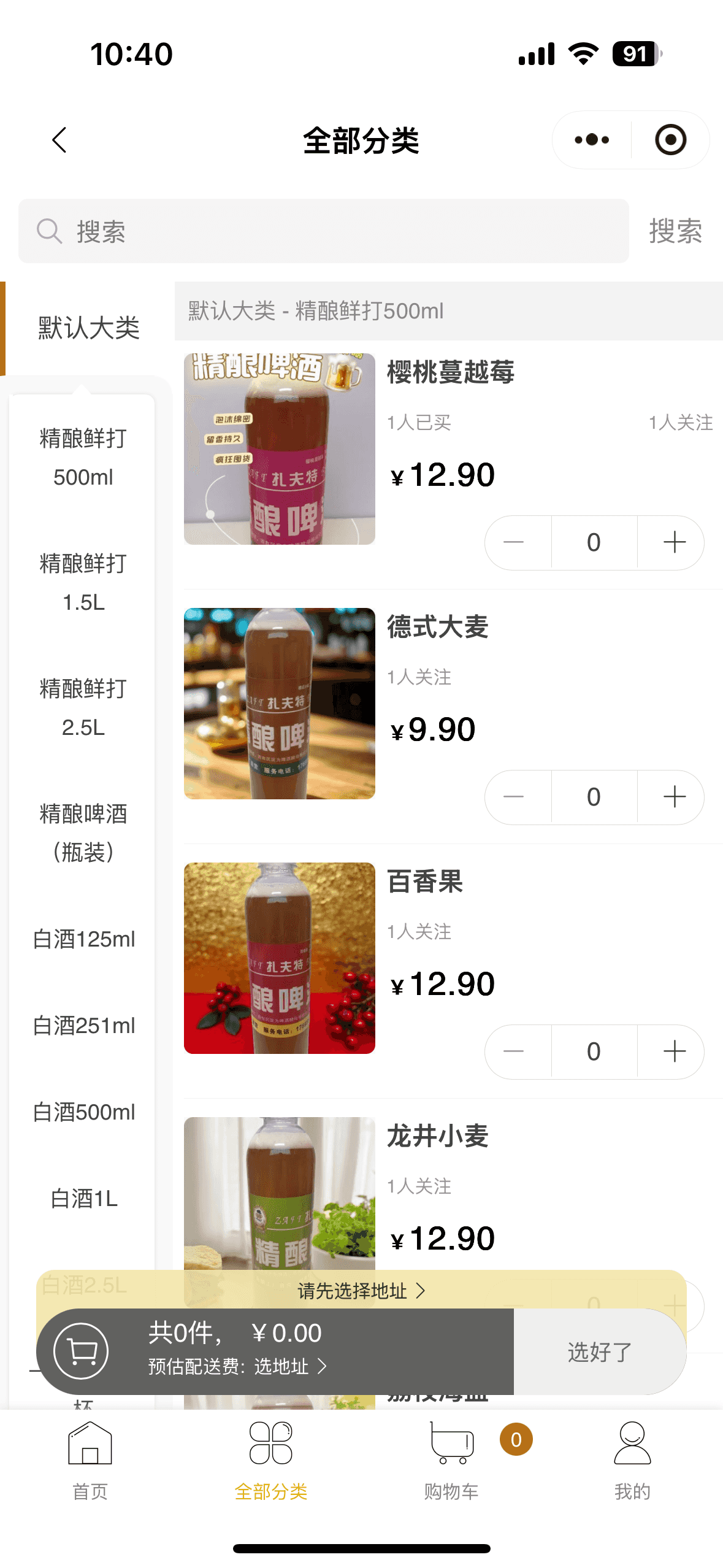Confirm selection with 选好了
The height and width of the screenshot is (1568, 723).
pos(599,1352)
